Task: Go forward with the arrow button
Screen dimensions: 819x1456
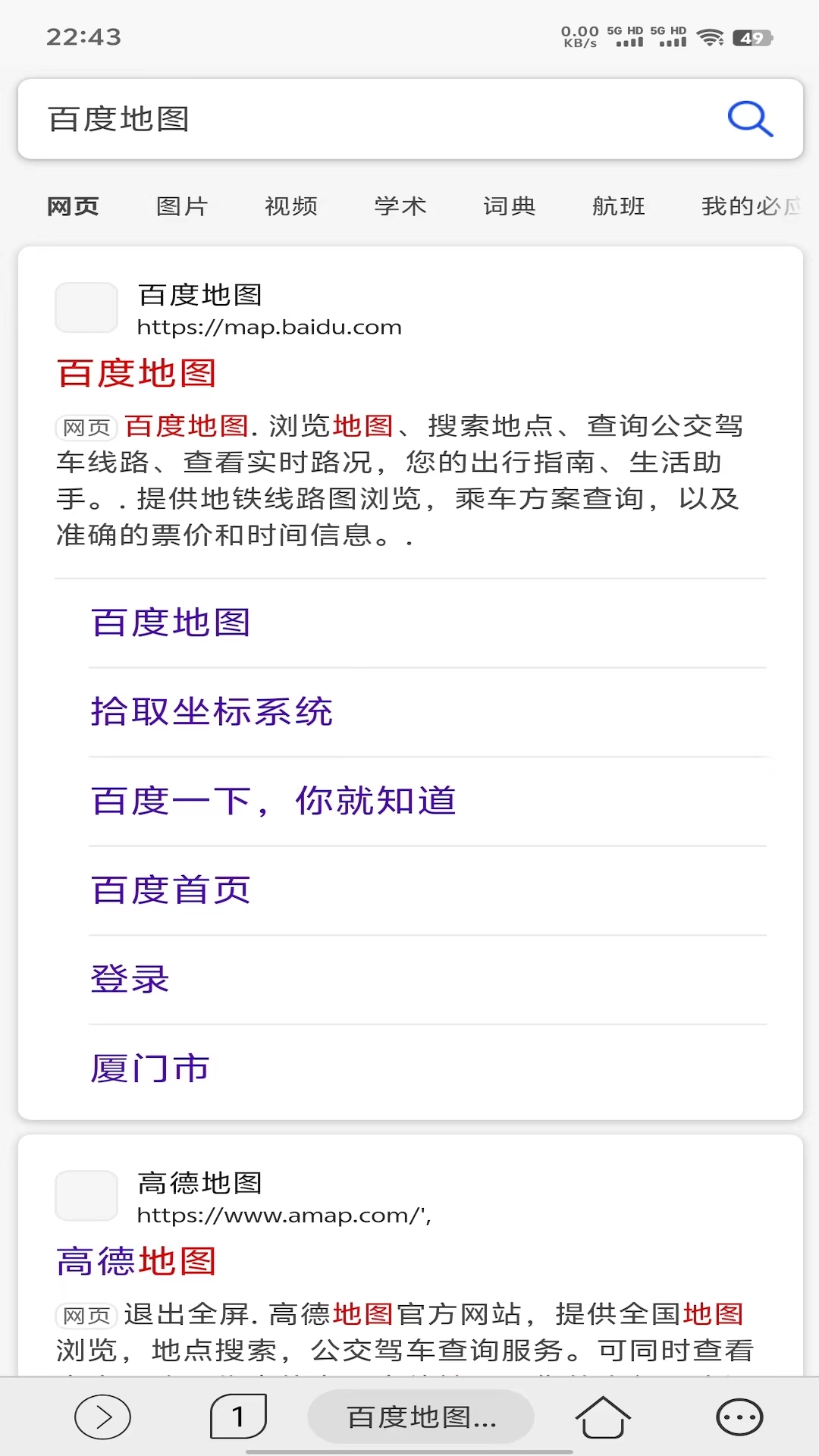Action: tap(102, 1417)
